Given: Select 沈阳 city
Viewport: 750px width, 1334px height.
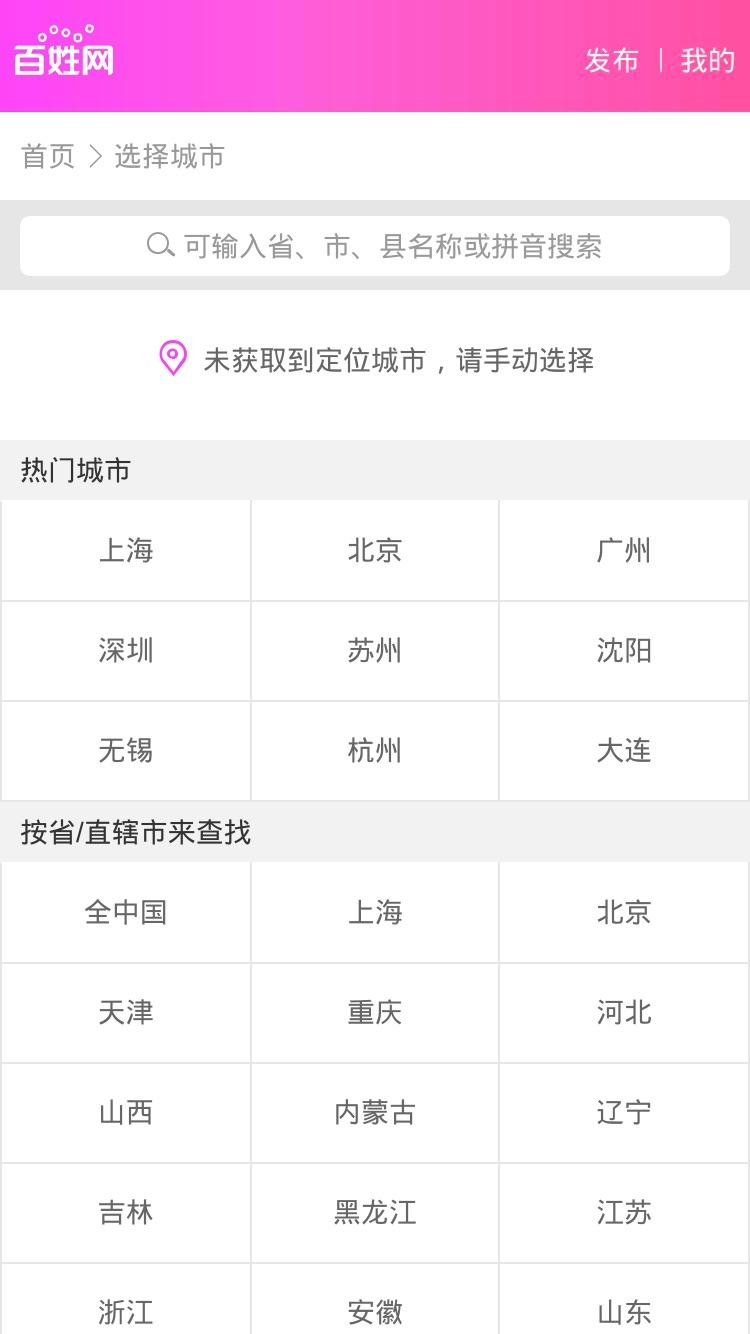Looking at the screenshot, I should (624, 650).
